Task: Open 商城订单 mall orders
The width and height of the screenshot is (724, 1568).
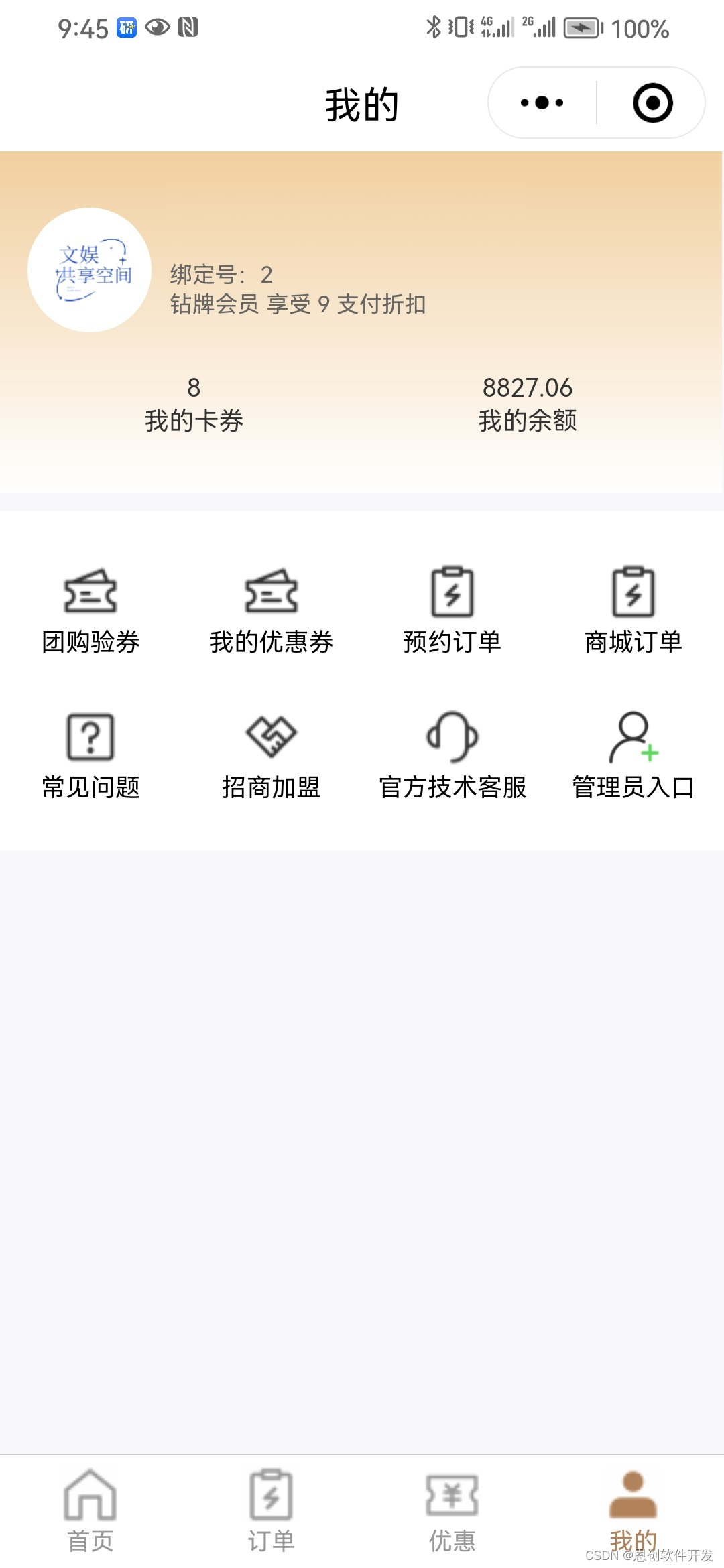Action: tap(633, 610)
